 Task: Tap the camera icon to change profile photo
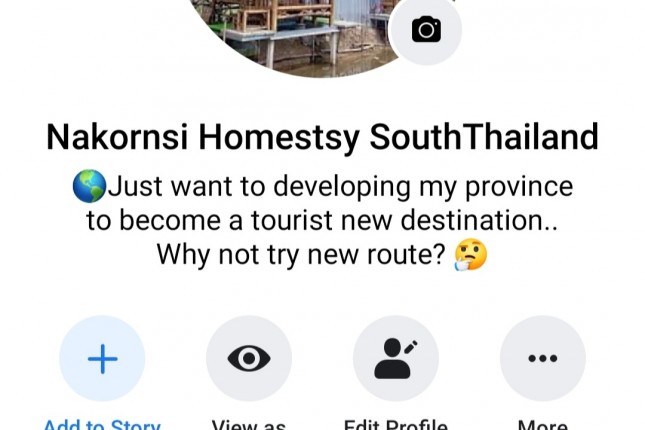point(426,30)
